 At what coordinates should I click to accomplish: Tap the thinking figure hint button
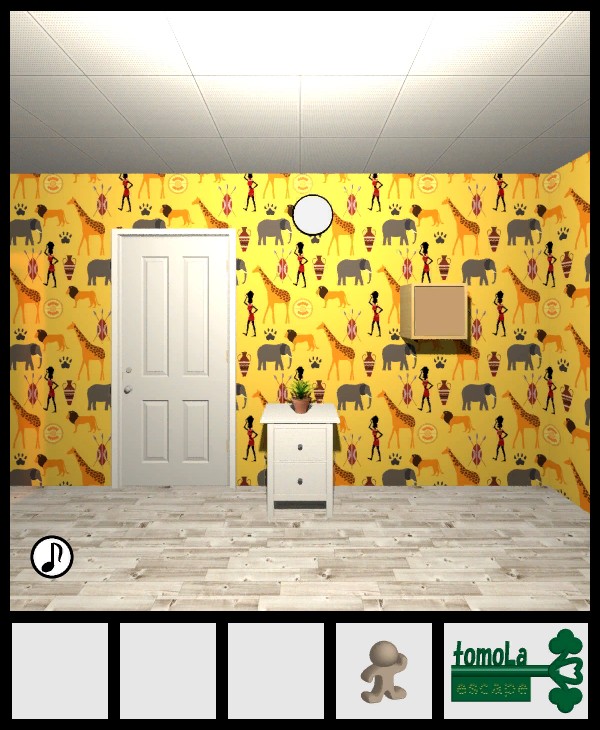coord(384,671)
